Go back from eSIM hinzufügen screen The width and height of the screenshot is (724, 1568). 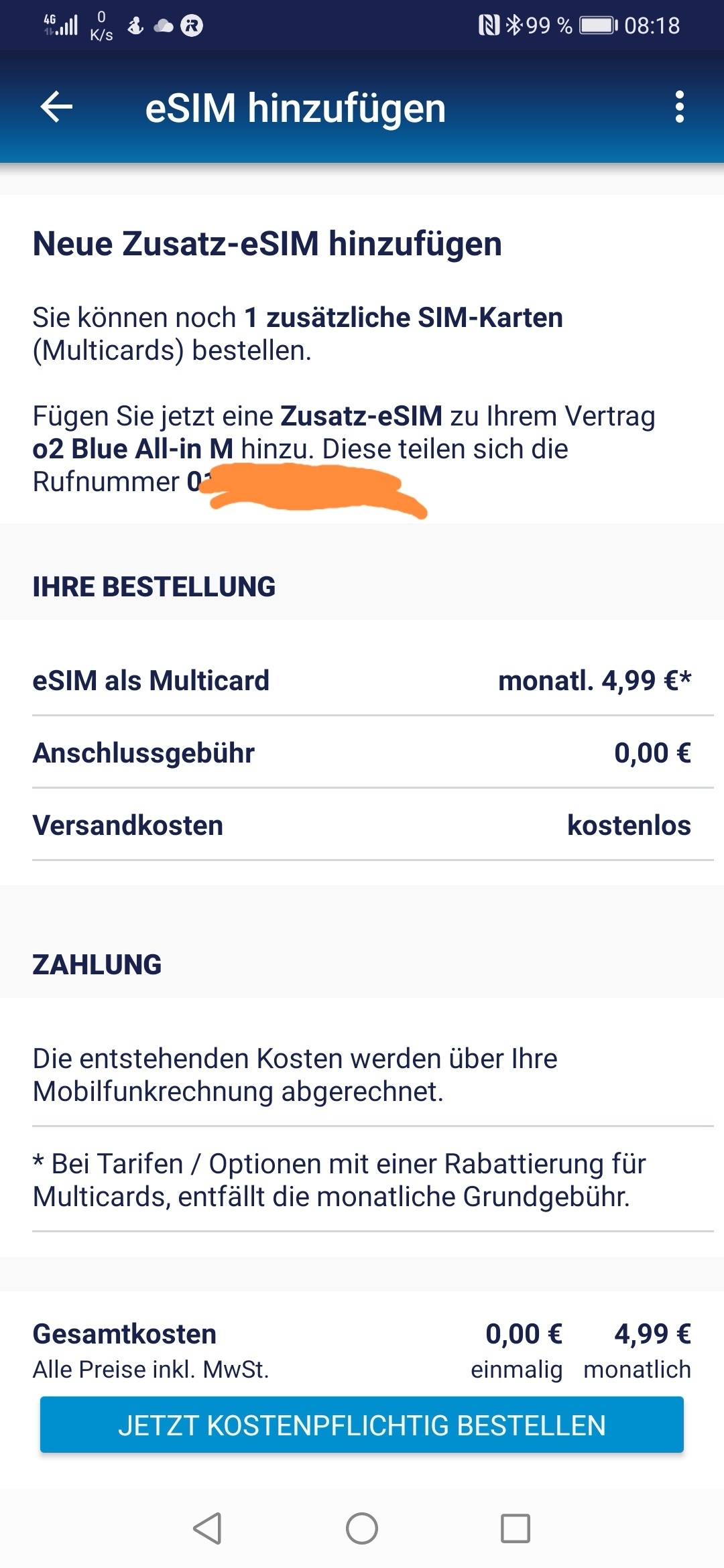pyautogui.click(x=56, y=107)
